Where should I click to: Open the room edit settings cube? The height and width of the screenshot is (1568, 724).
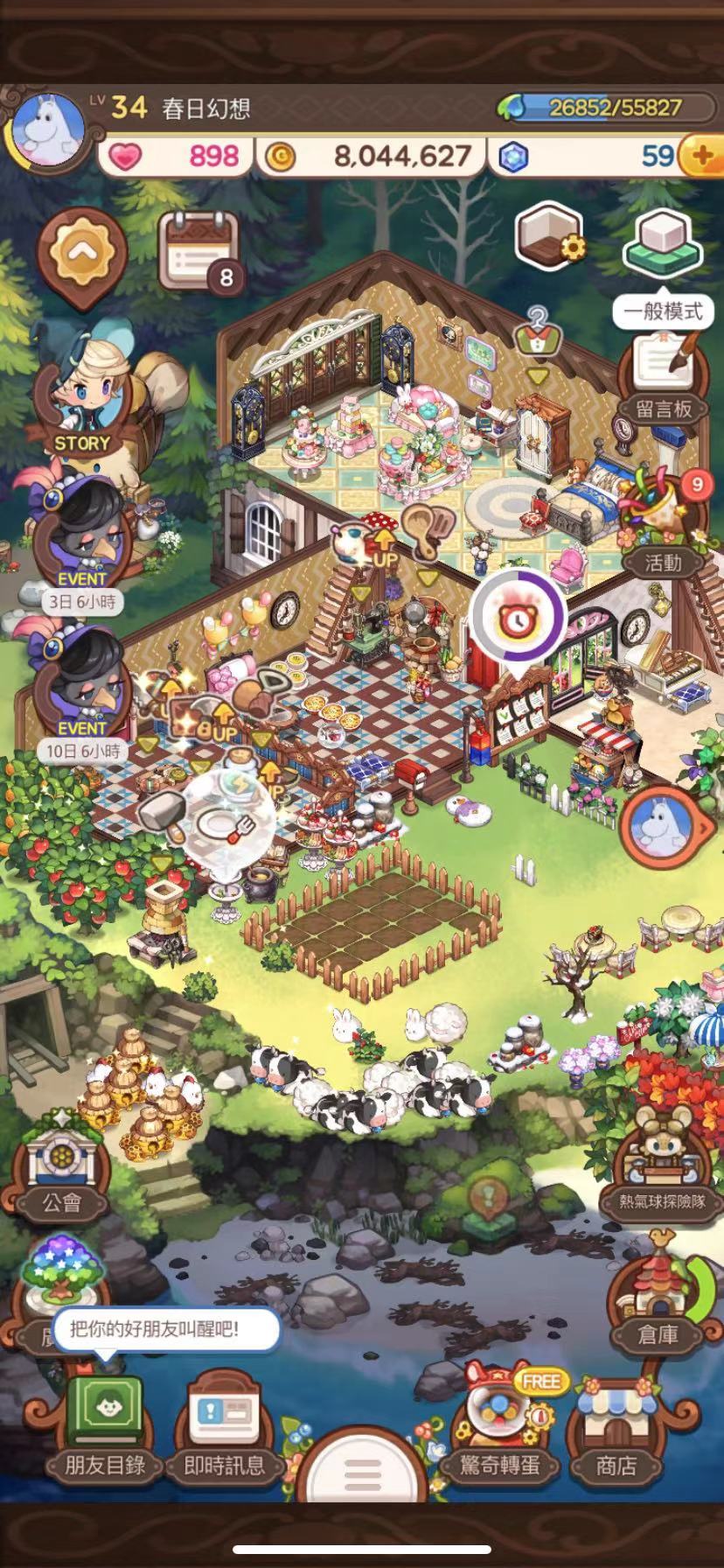(x=548, y=238)
